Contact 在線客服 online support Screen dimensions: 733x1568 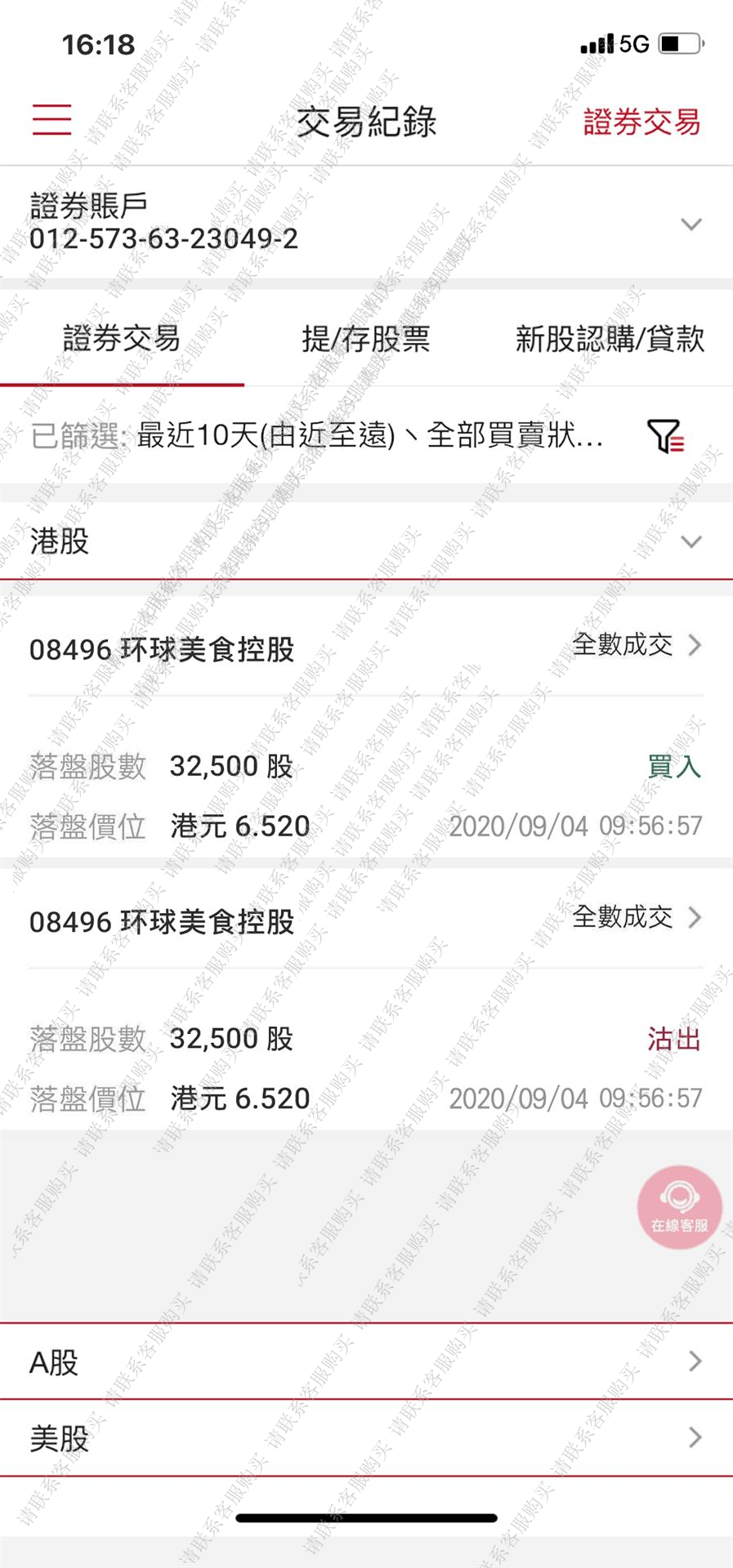pos(679,1207)
